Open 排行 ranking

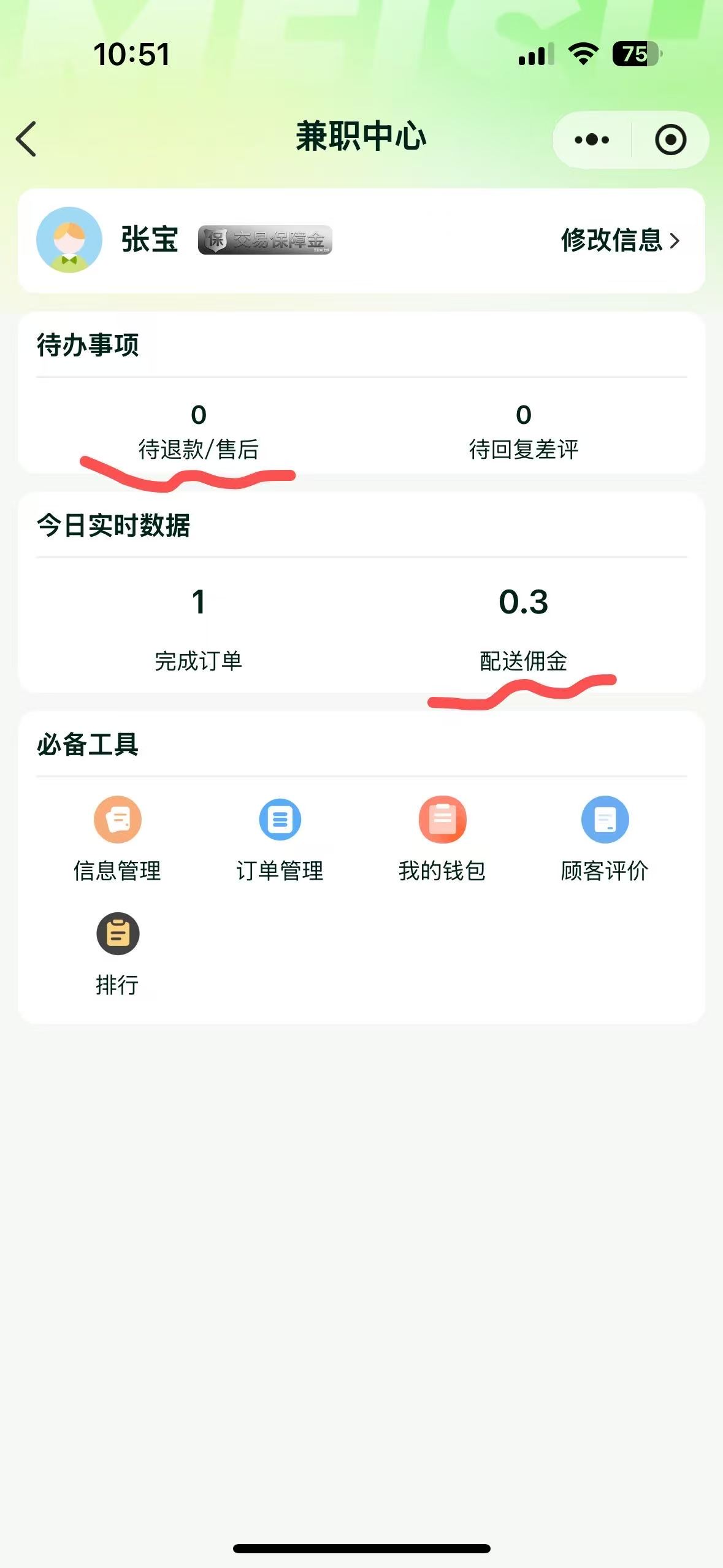[117, 954]
